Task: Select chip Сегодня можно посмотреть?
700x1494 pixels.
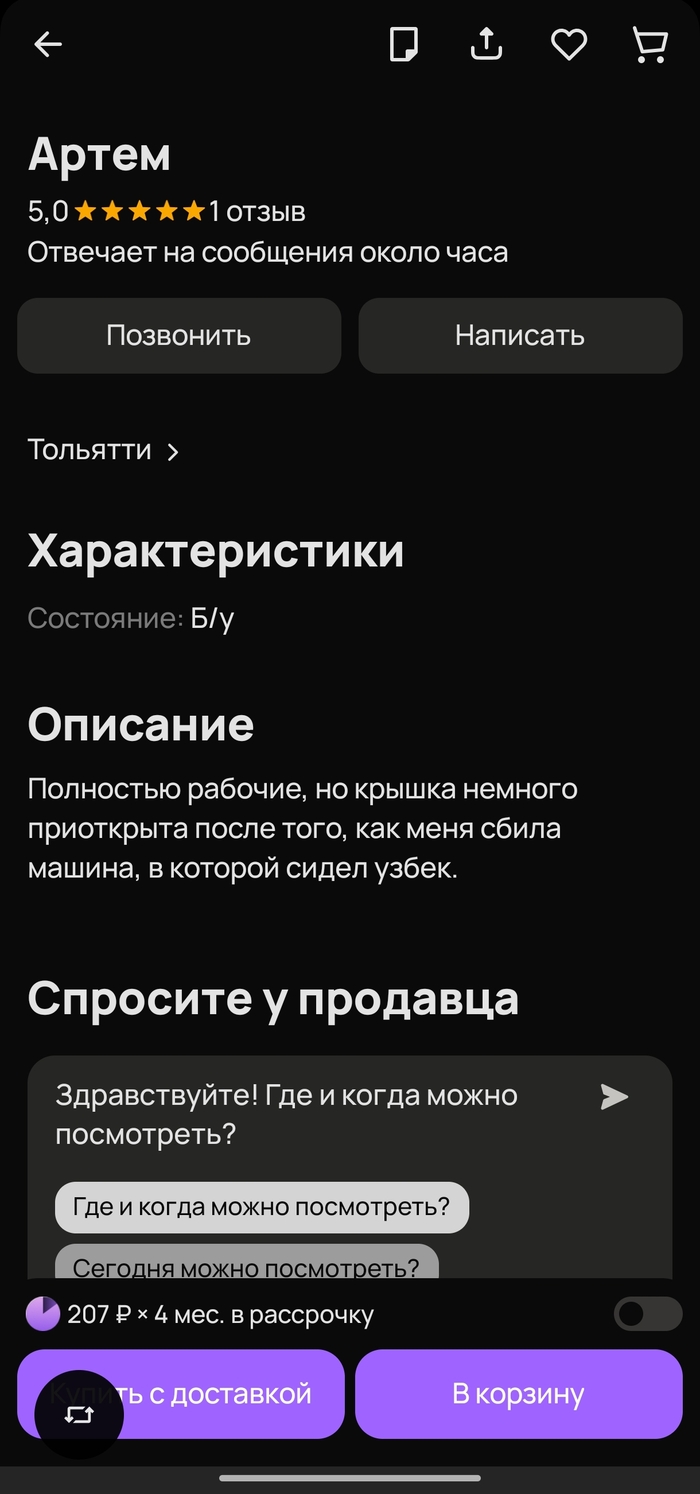Action: coord(246,1263)
